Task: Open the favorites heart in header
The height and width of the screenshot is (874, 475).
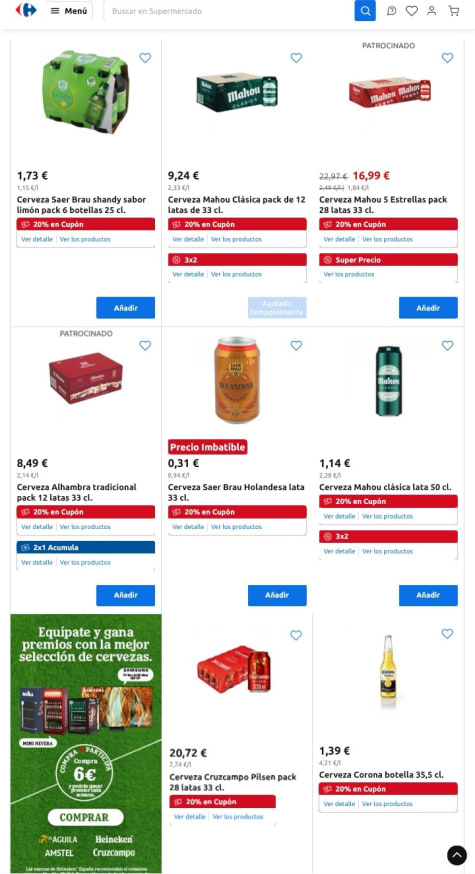Action: (x=411, y=11)
